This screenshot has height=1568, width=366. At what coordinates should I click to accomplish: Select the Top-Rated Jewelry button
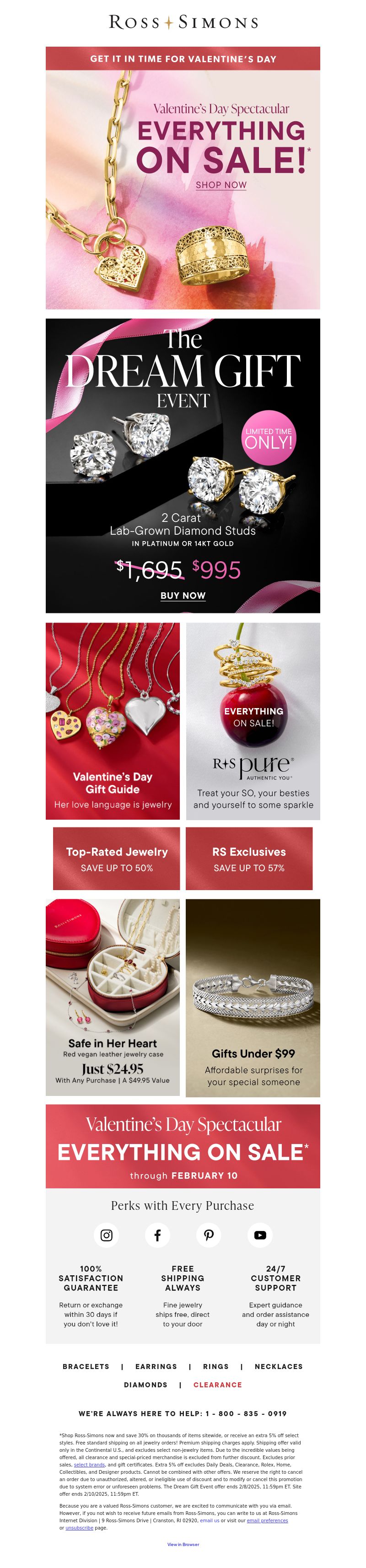[x=116, y=858]
